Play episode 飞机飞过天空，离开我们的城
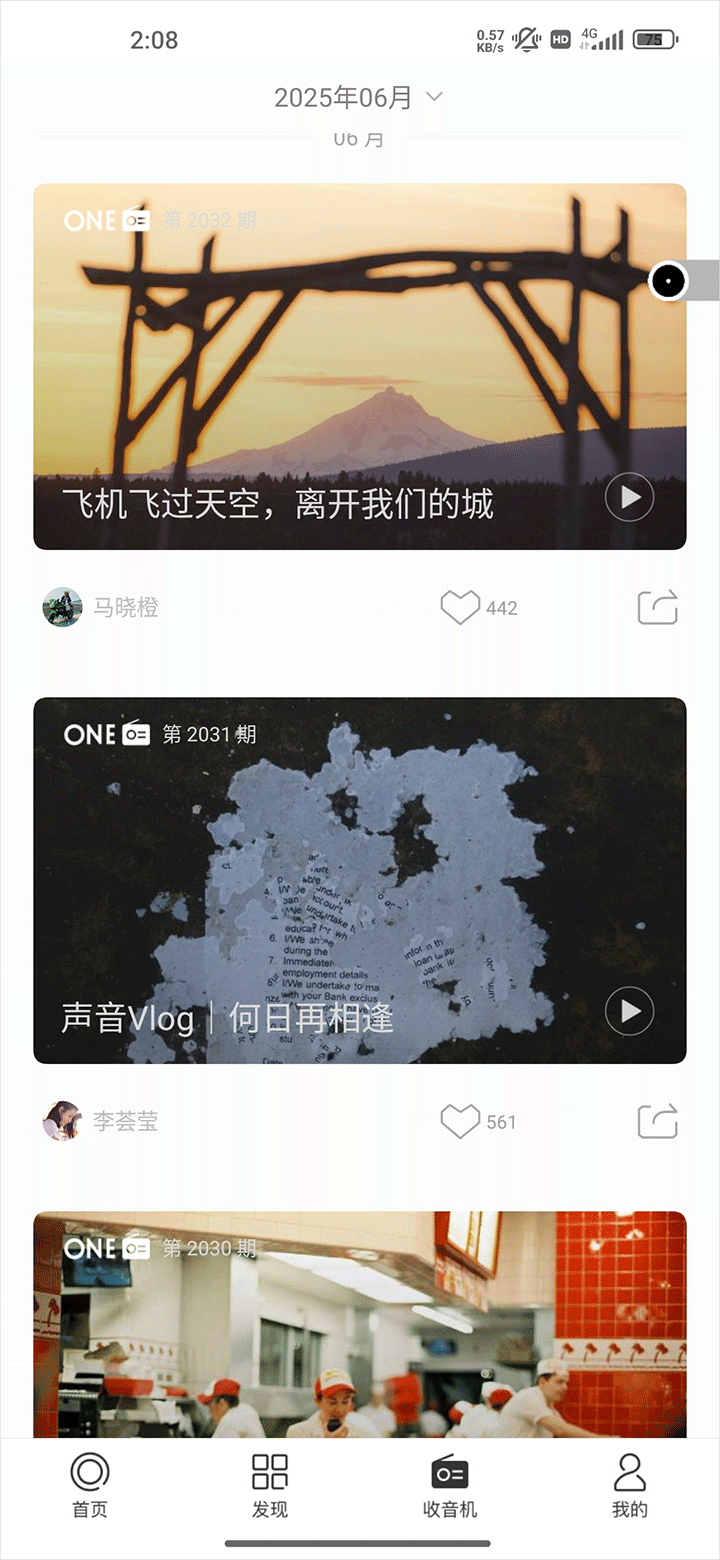 [x=629, y=497]
